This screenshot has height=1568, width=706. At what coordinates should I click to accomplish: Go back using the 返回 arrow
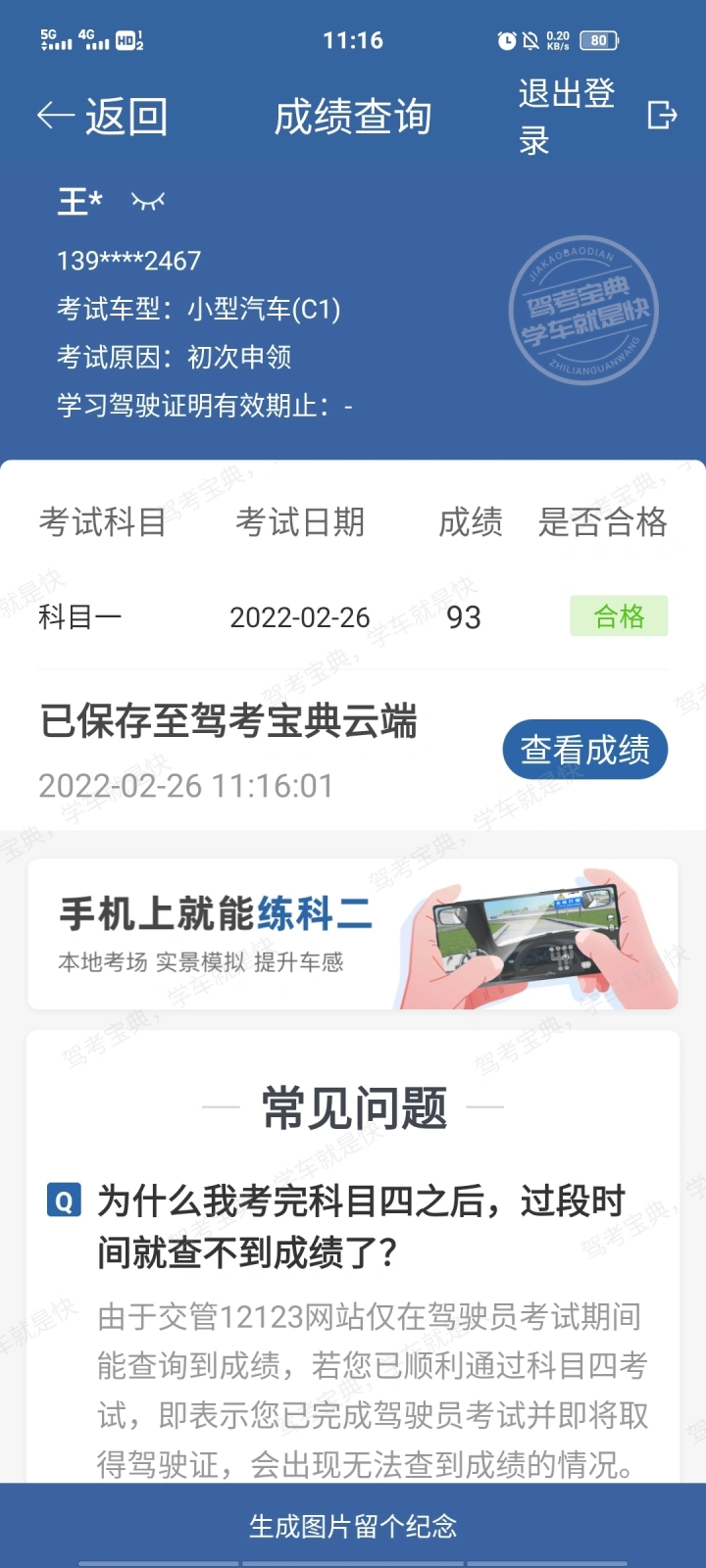coord(102,117)
